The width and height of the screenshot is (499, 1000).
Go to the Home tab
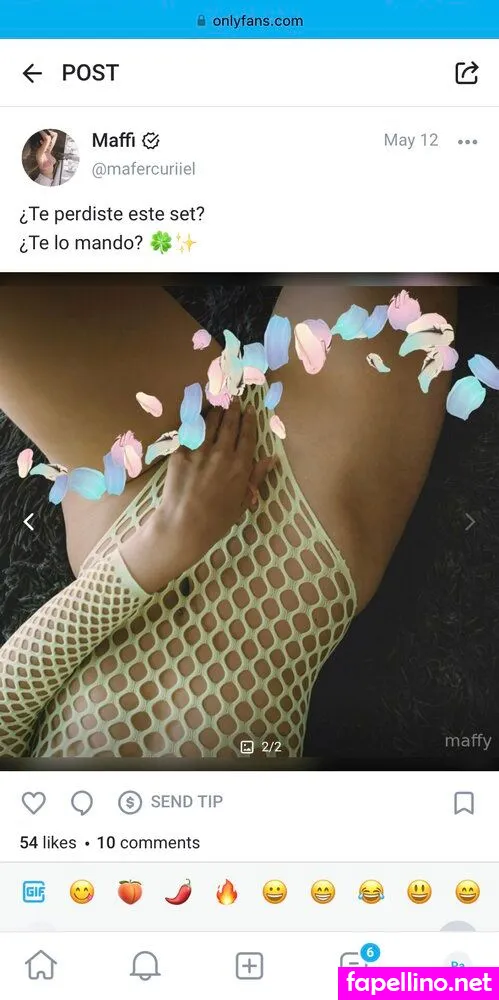pos(41,965)
